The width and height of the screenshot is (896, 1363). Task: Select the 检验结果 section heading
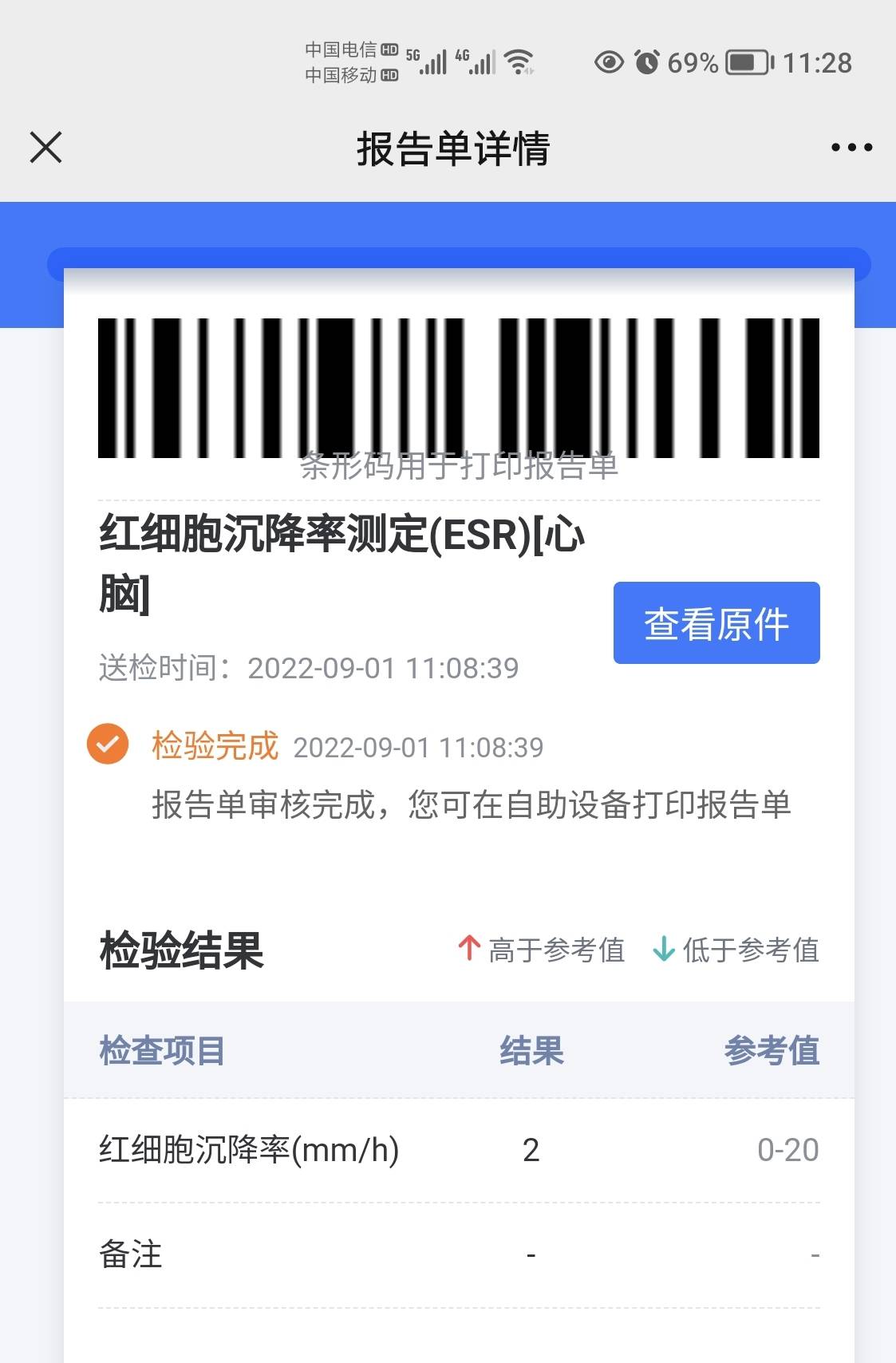coord(180,951)
